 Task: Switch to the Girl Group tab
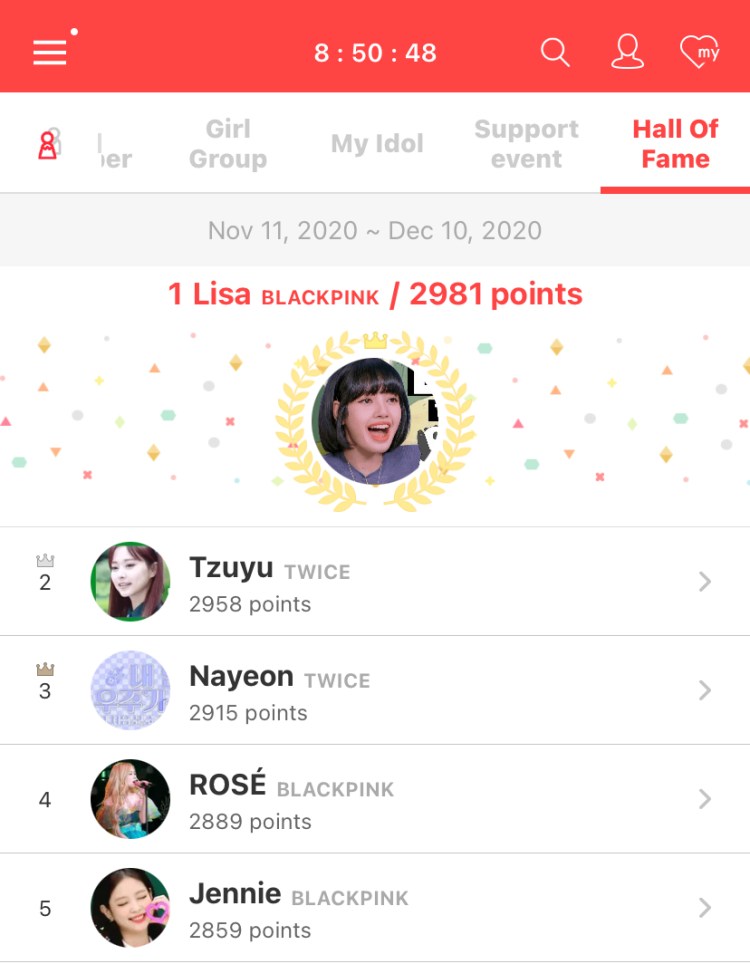(x=228, y=144)
